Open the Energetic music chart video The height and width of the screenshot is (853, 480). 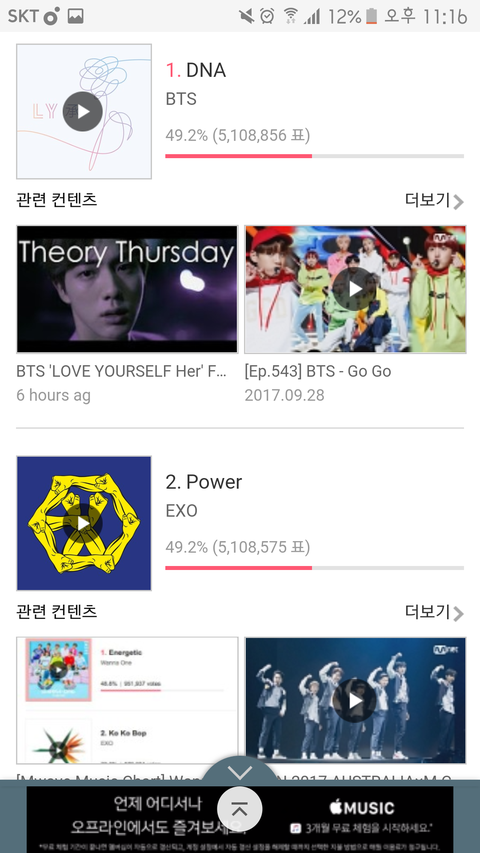click(x=127, y=701)
